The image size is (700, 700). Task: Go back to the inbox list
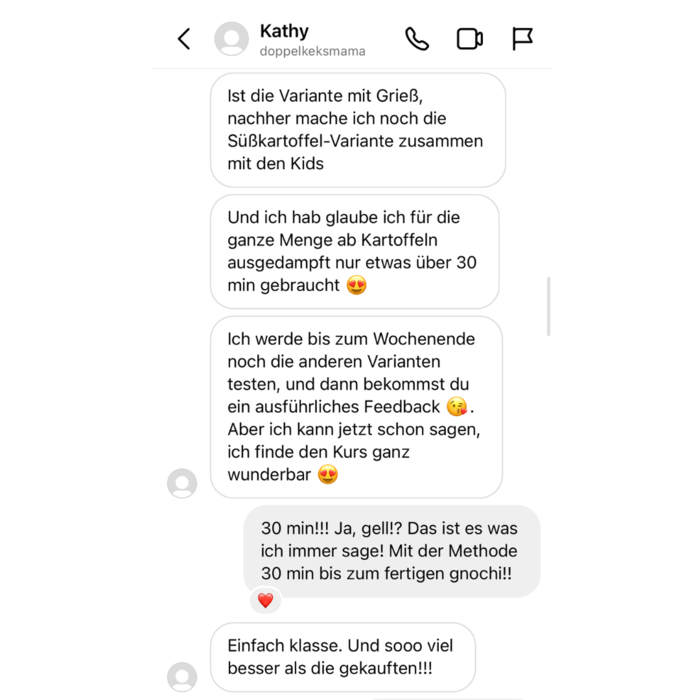tap(184, 39)
